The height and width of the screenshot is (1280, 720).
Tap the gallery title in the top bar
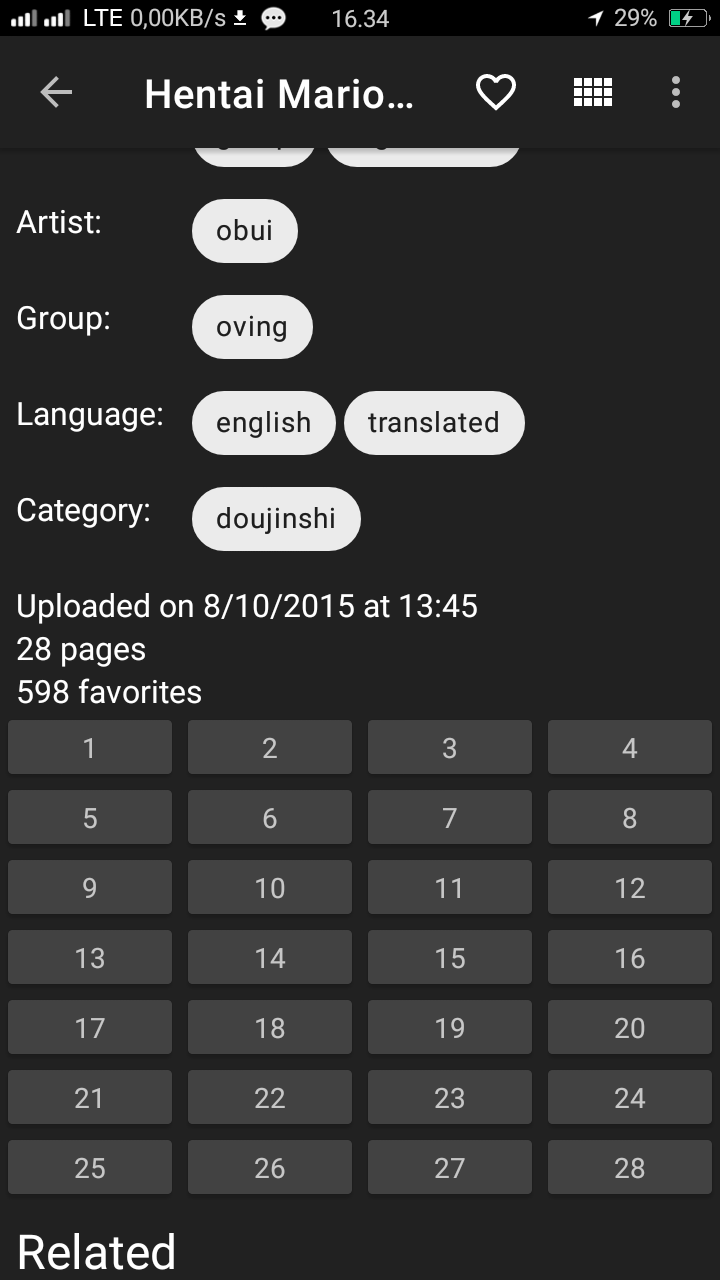(280, 91)
